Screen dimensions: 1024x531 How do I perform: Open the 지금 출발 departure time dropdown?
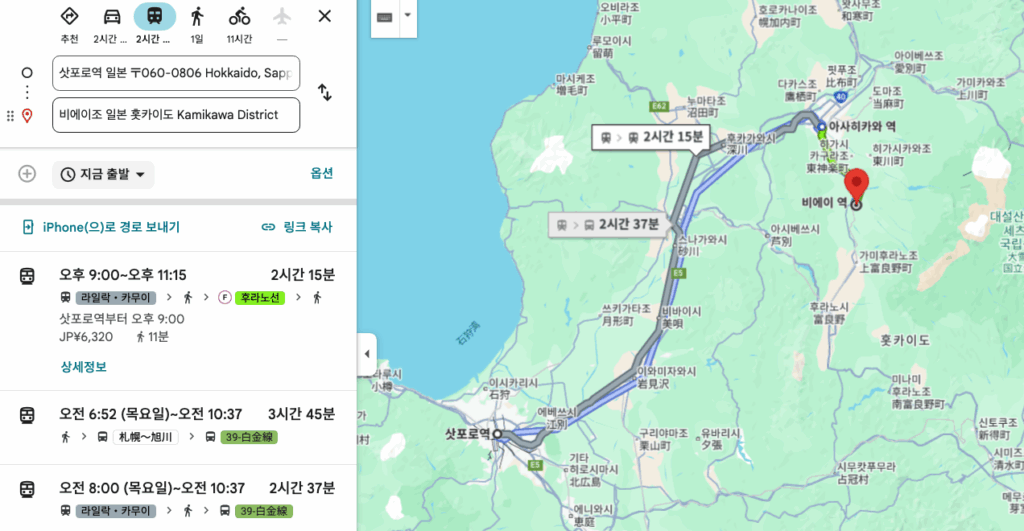click(x=103, y=174)
